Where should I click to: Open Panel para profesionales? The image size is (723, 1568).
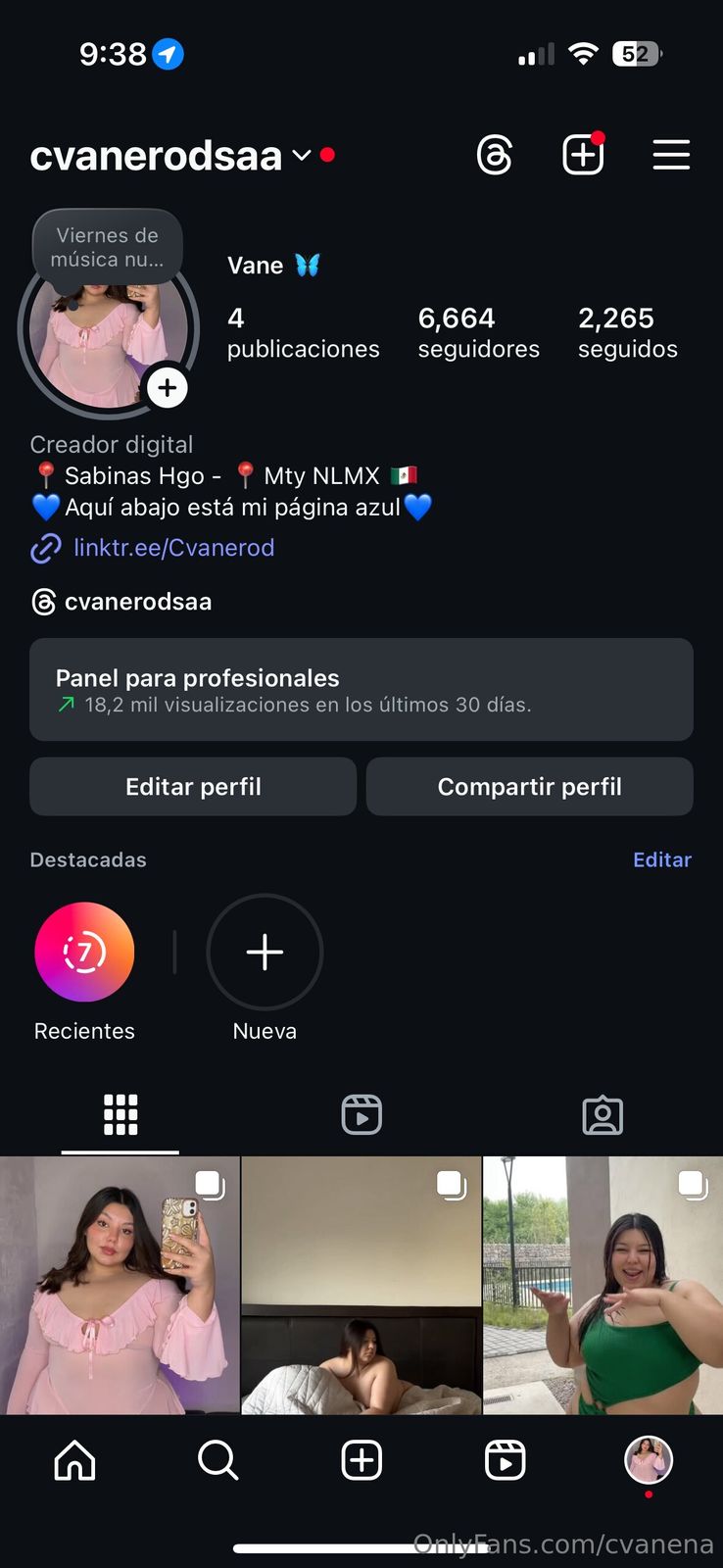(x=361, y=690)
